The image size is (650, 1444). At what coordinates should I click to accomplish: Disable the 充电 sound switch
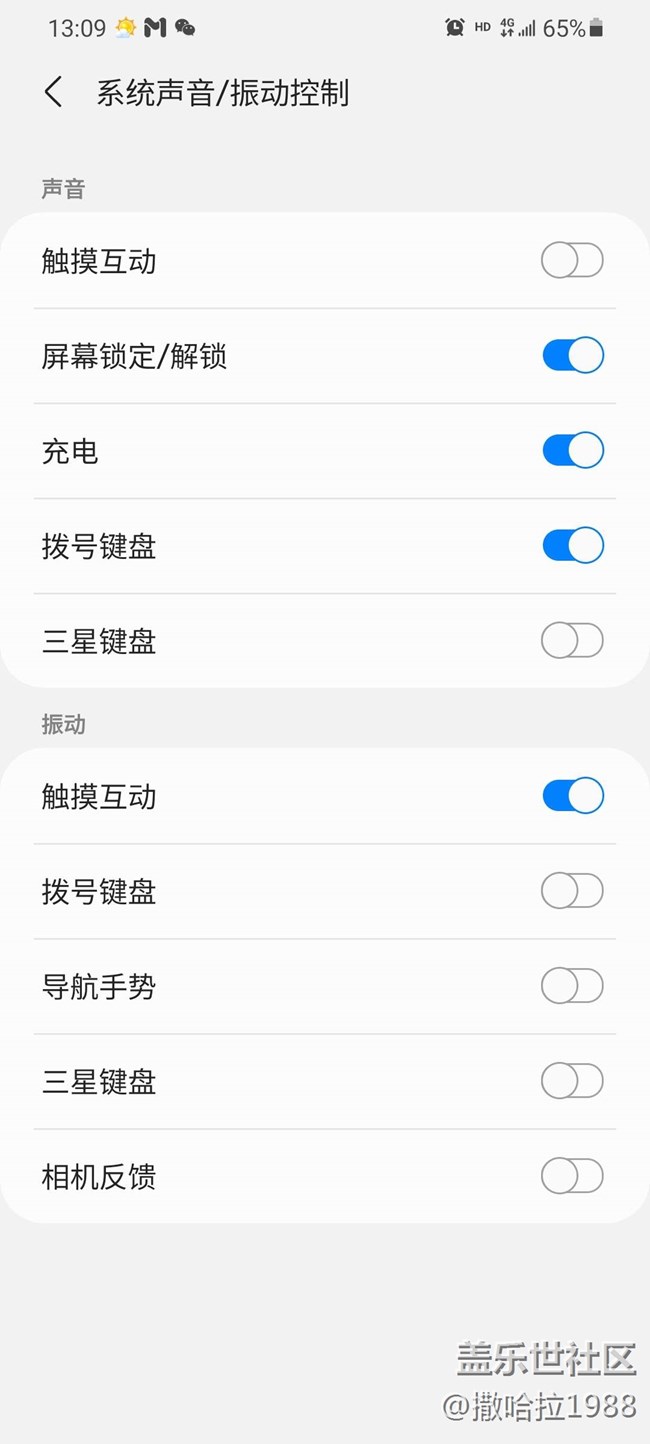click(573, 450)
